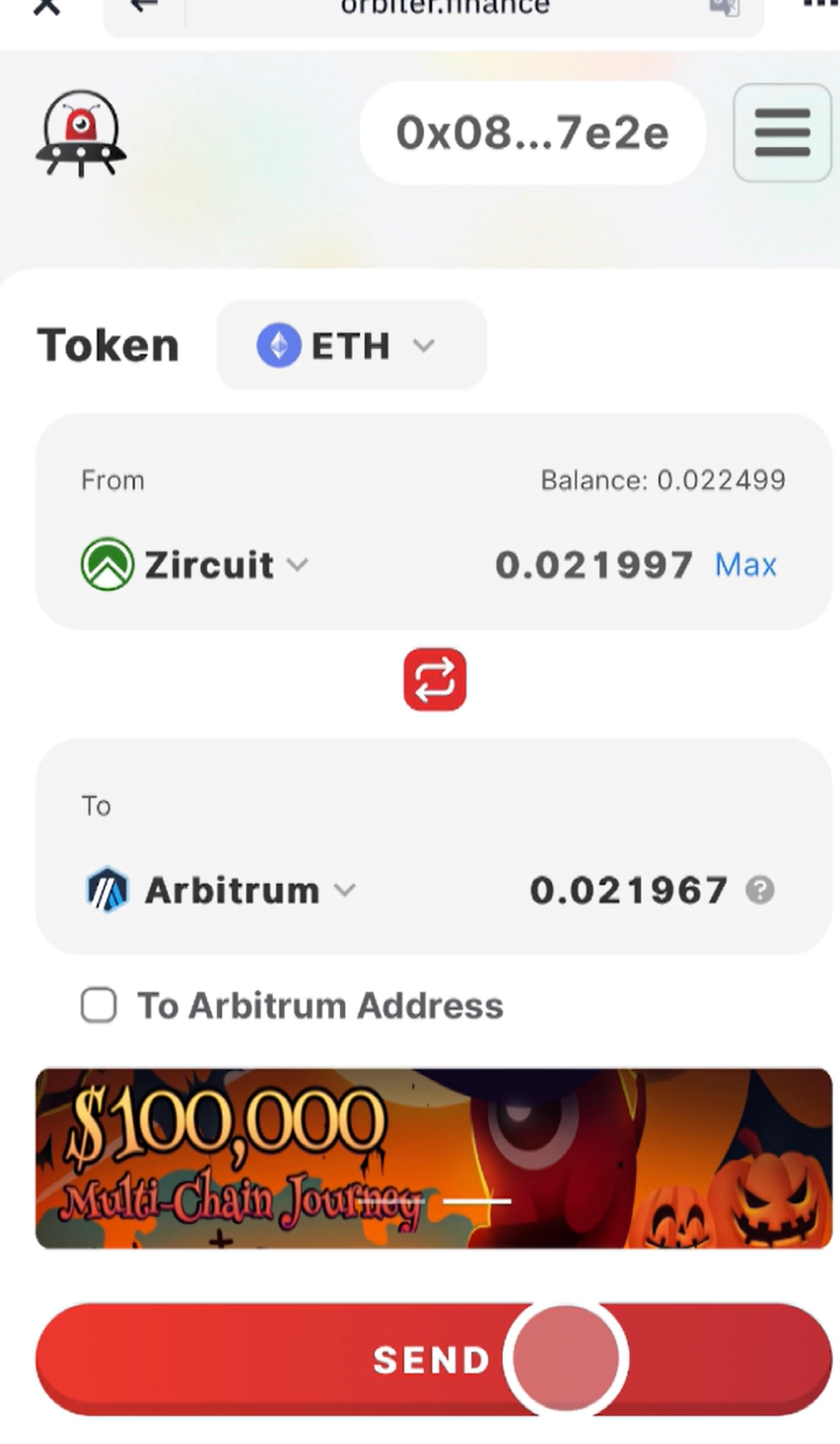Check the To Arbitrum Address box

tap(99, 1006)
